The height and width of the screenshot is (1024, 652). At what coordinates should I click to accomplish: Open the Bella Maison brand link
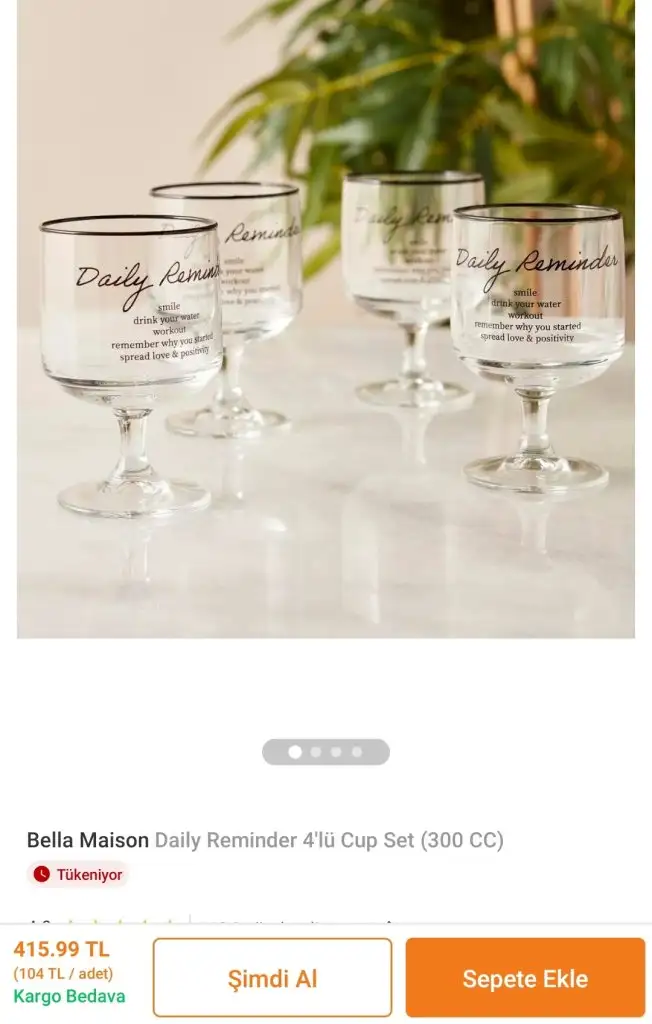88,840
